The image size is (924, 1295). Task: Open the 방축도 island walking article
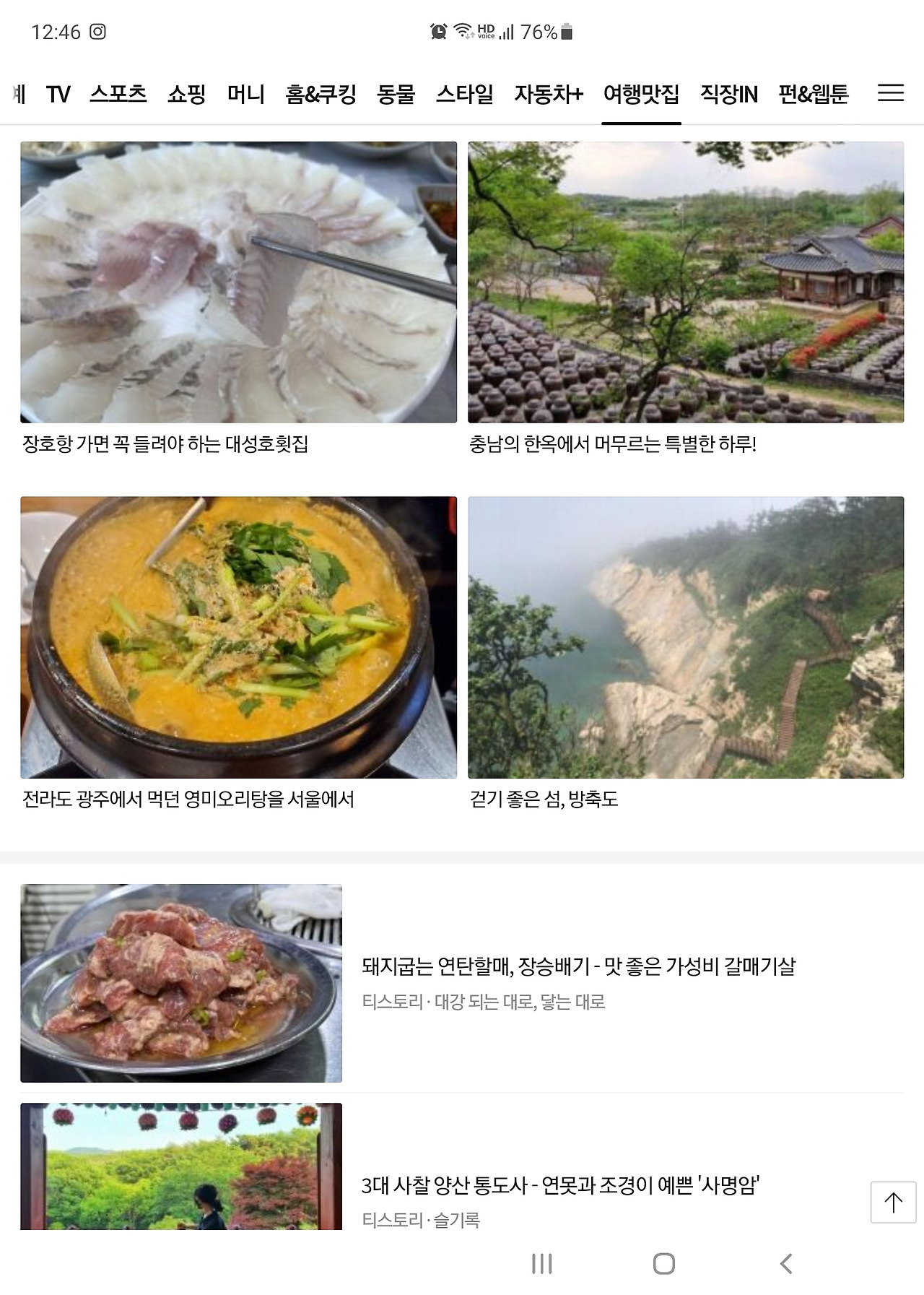(x=686, y=654)
